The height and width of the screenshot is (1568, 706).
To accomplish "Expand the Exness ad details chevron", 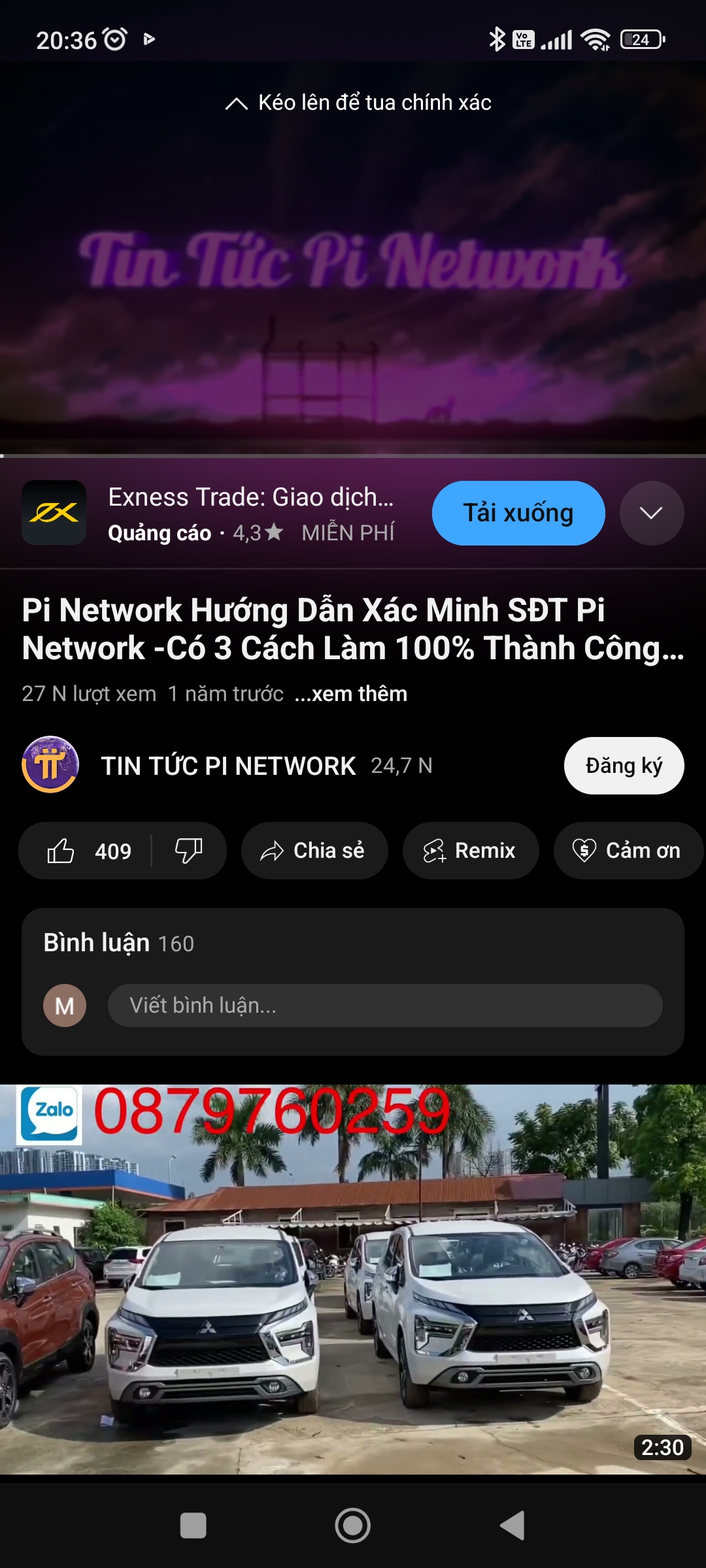I will (651, 514).
